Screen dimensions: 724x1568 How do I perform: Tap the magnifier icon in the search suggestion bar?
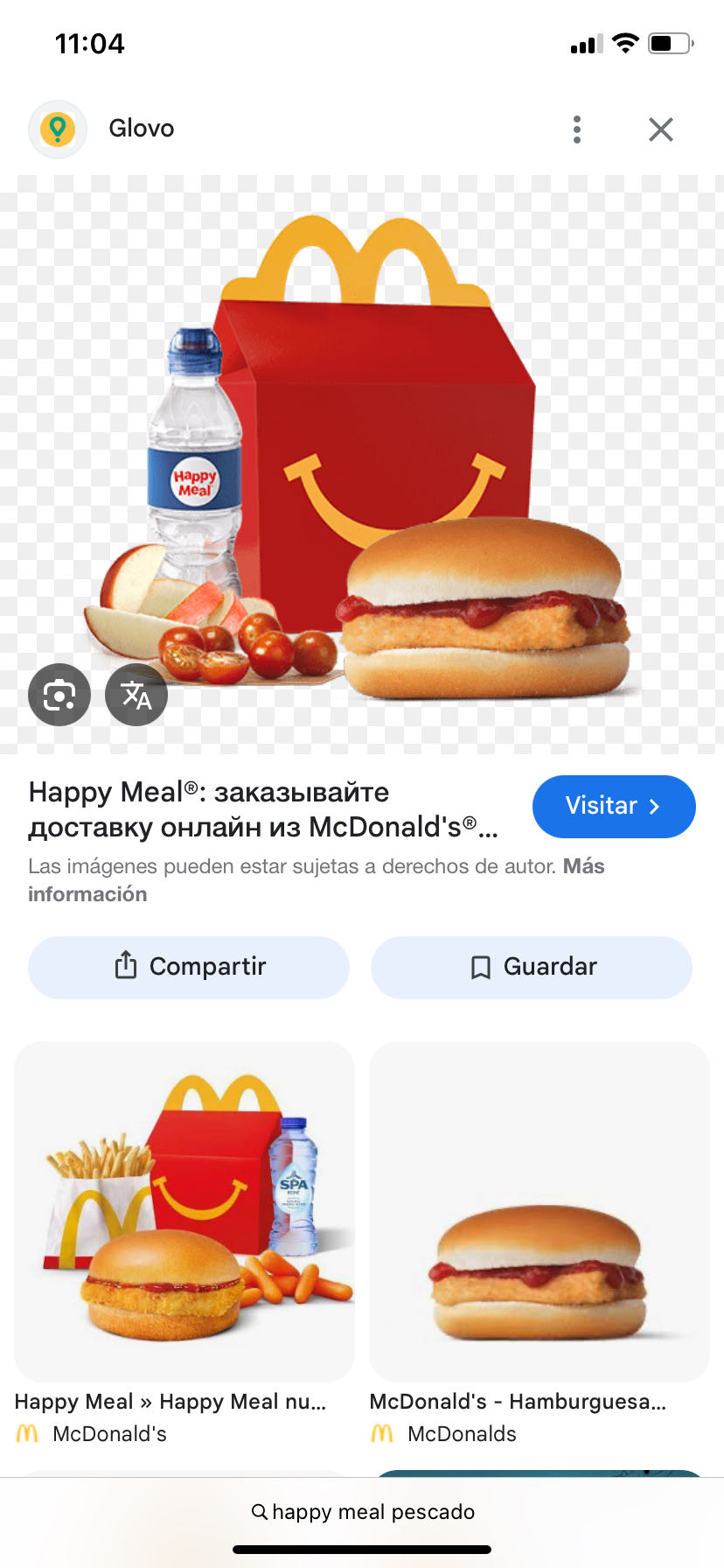pos(258,1511)
